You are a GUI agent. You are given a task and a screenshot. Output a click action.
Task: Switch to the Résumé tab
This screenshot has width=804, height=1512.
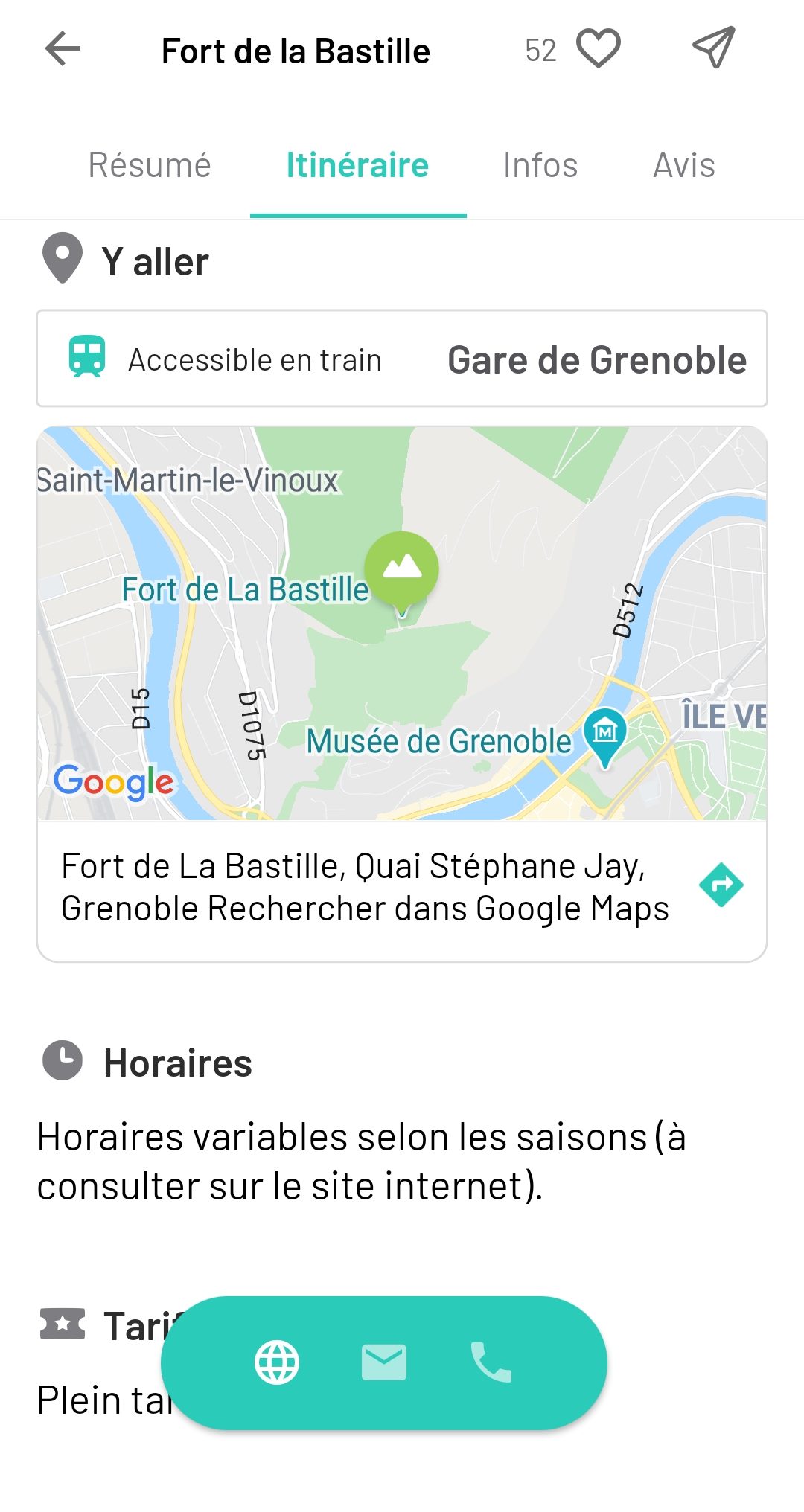[x=150, y=165]
